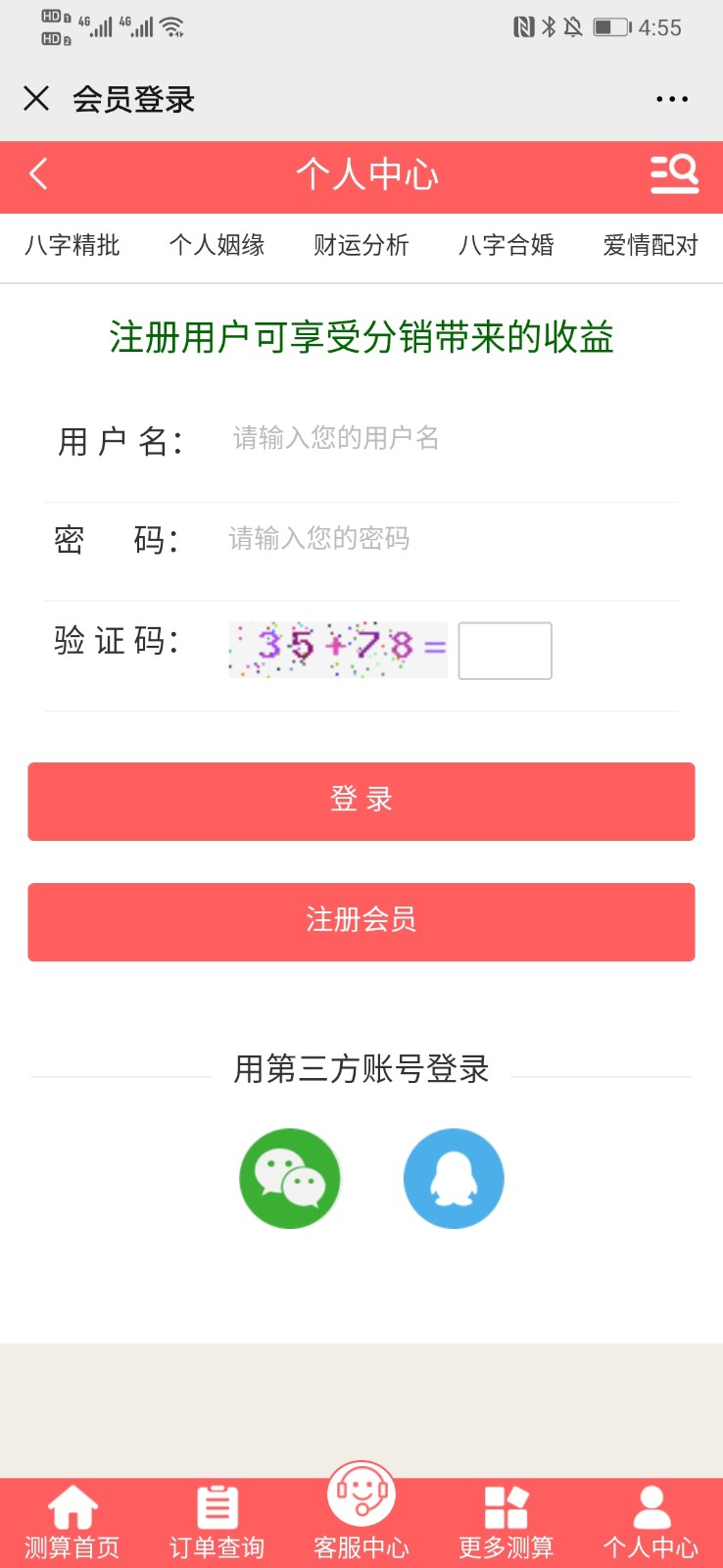The image size is (723, 1568).
Task: Tap the 注册会员 button
Action: click(x=361, y=922)
